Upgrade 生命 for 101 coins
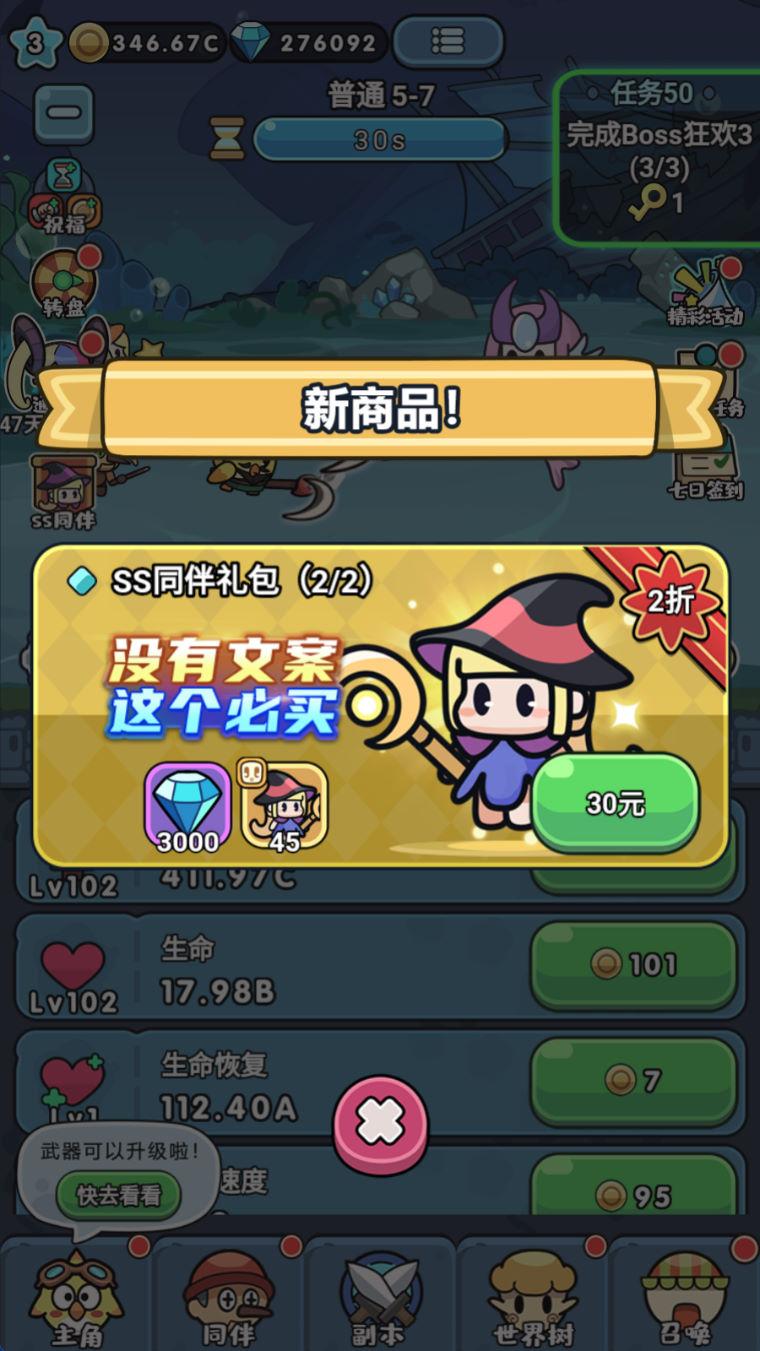 point(633,965)
